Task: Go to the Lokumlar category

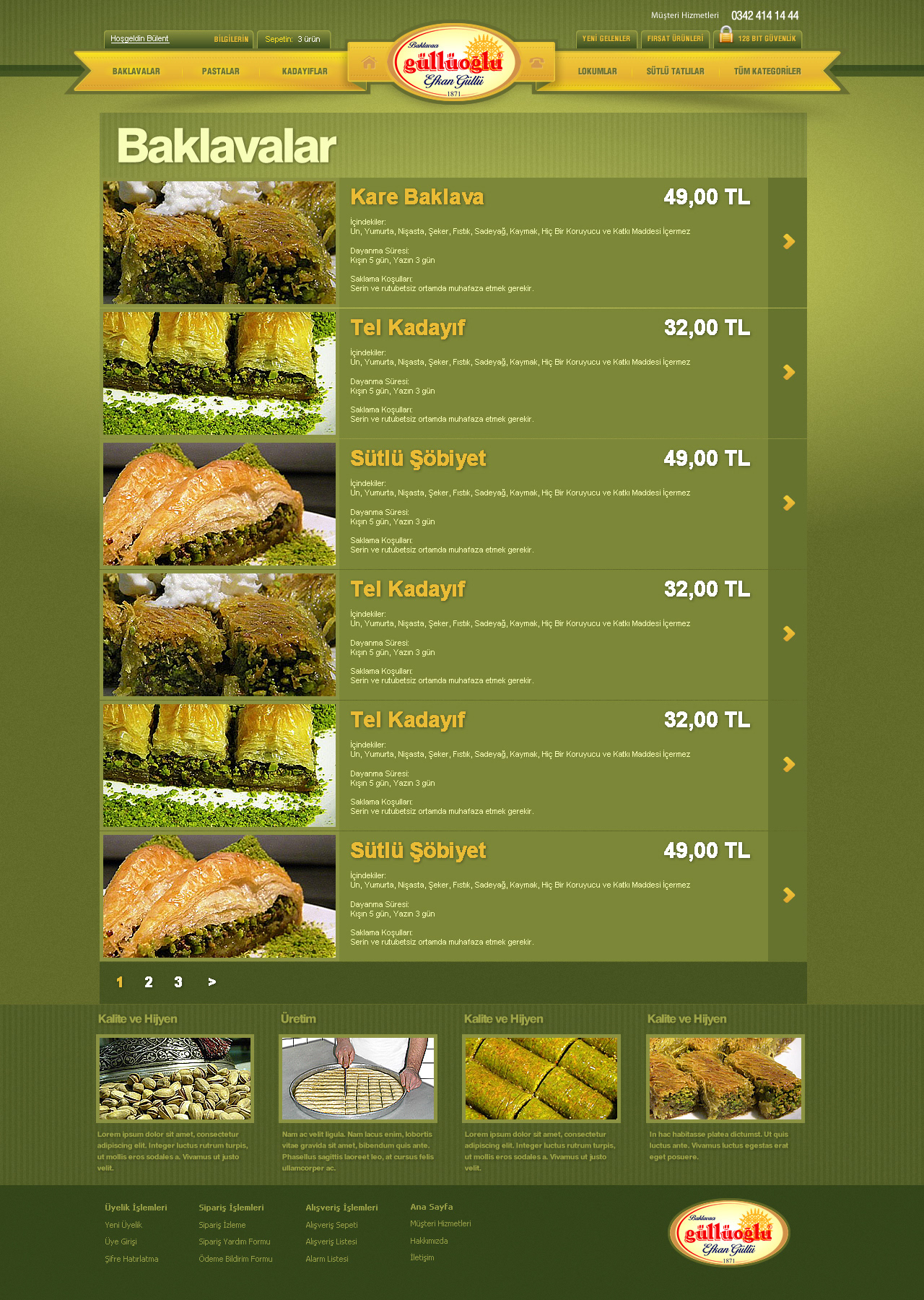Action: (597, 71)
